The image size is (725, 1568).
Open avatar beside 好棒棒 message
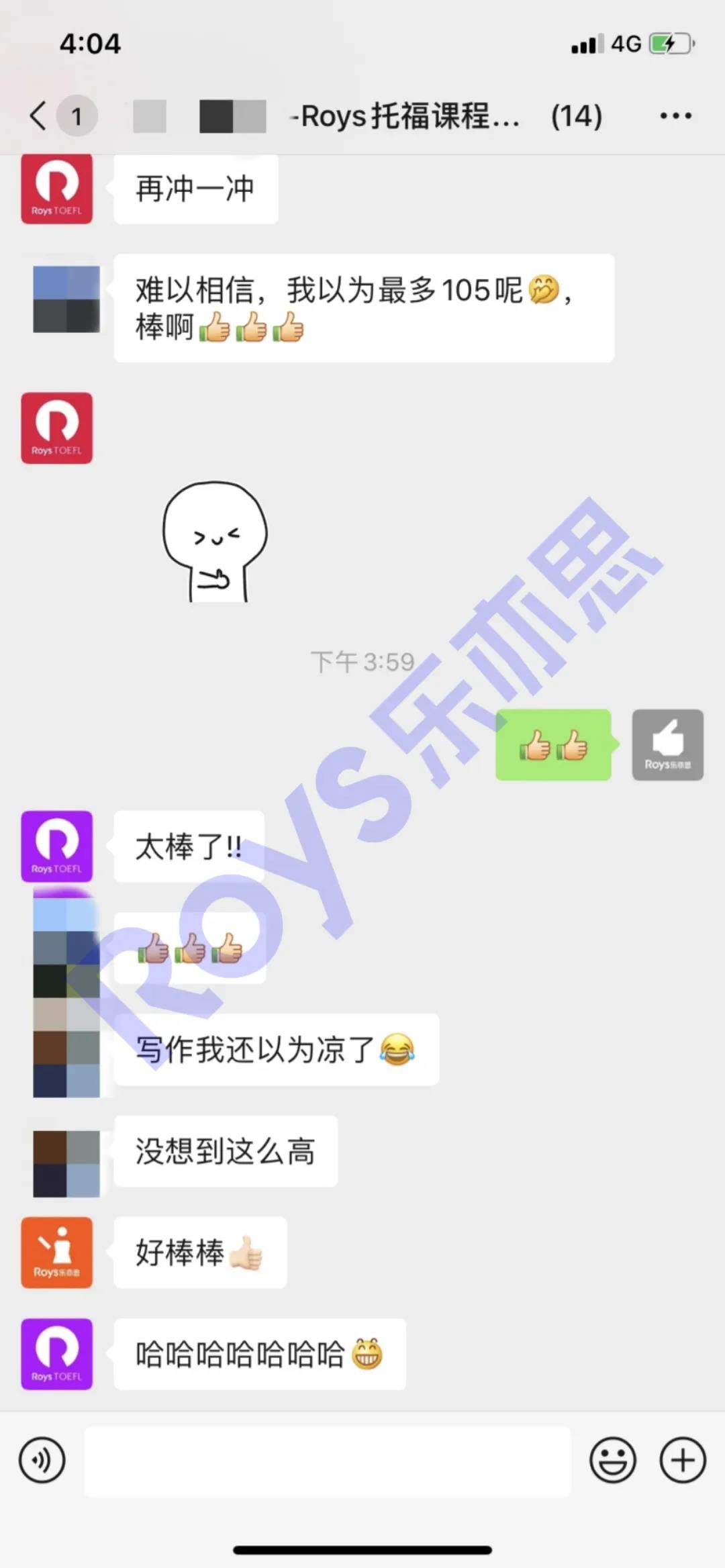[x=57, y=1253]
